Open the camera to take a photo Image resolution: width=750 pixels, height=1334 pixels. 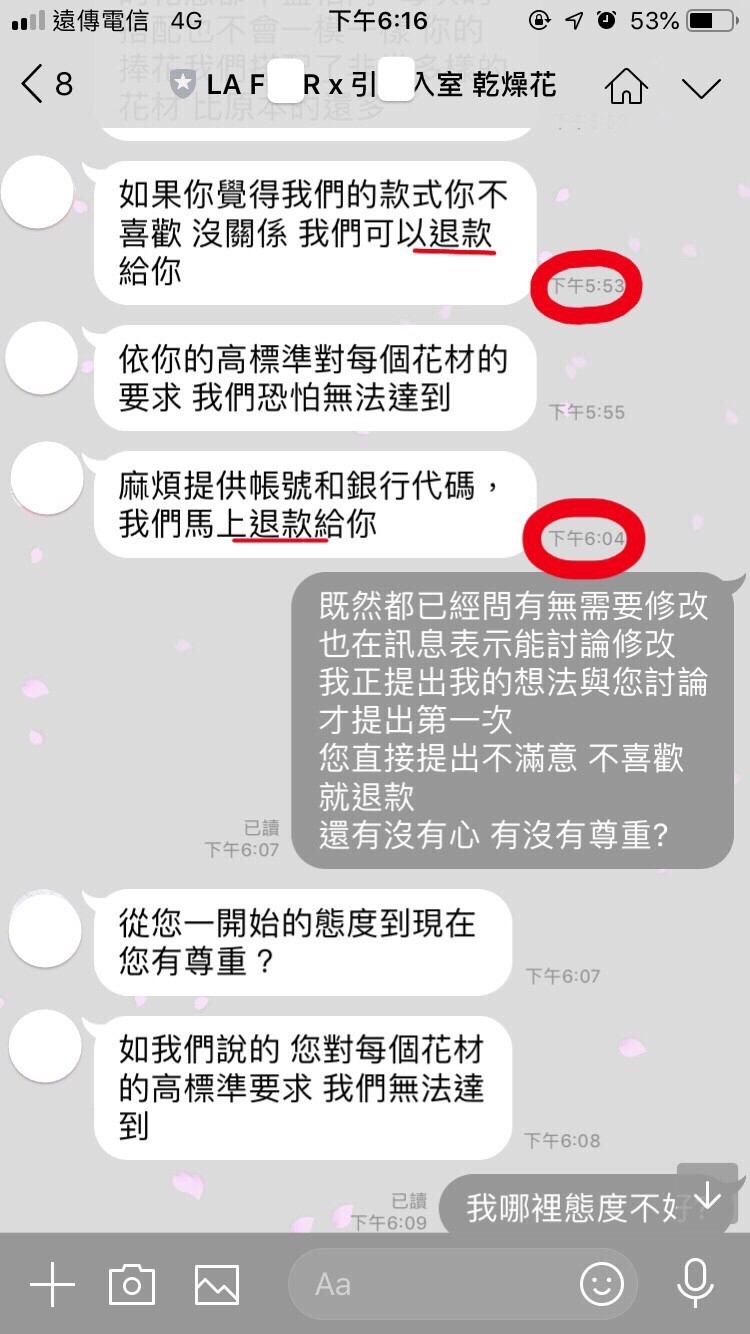[132, 1284]
